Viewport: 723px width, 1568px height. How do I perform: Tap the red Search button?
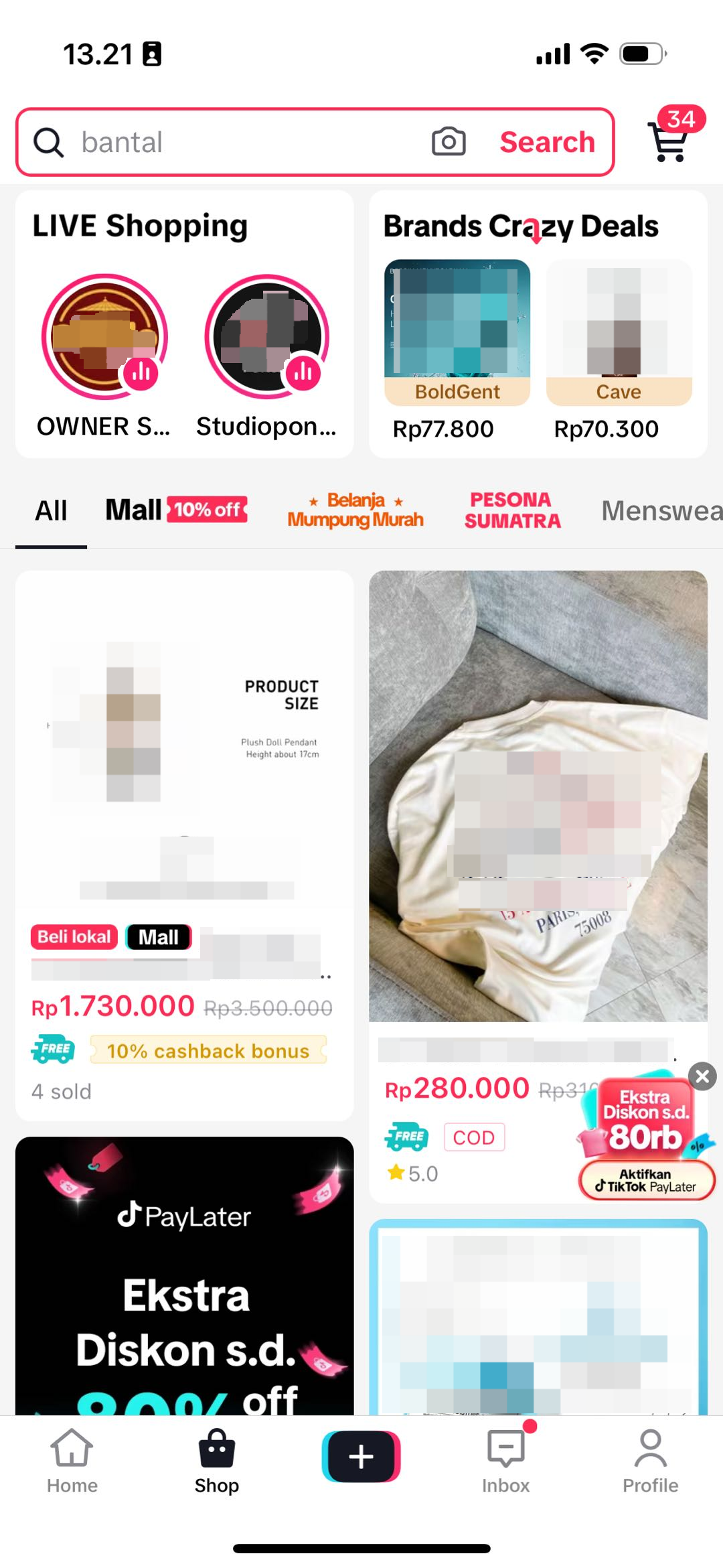[x=547, y=142]
